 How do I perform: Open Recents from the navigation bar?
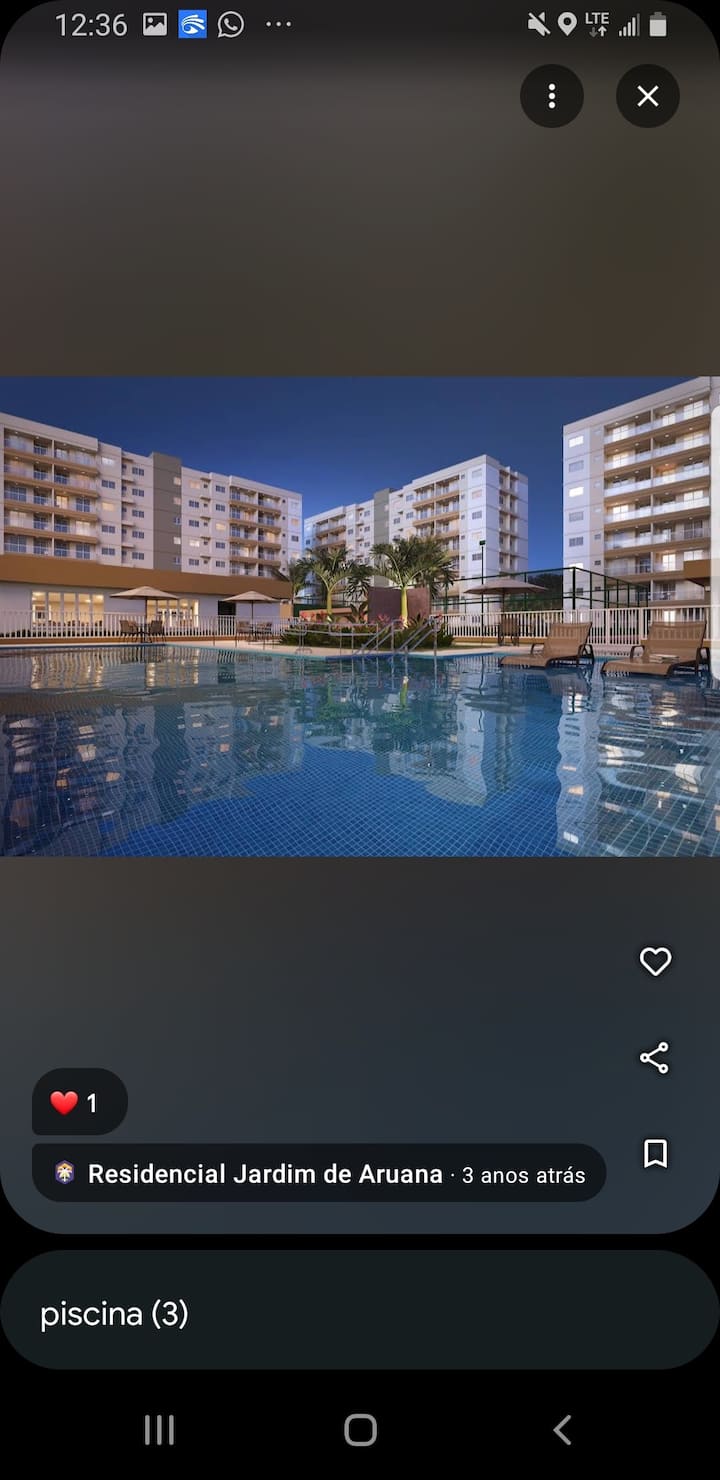pos(159,1430)
